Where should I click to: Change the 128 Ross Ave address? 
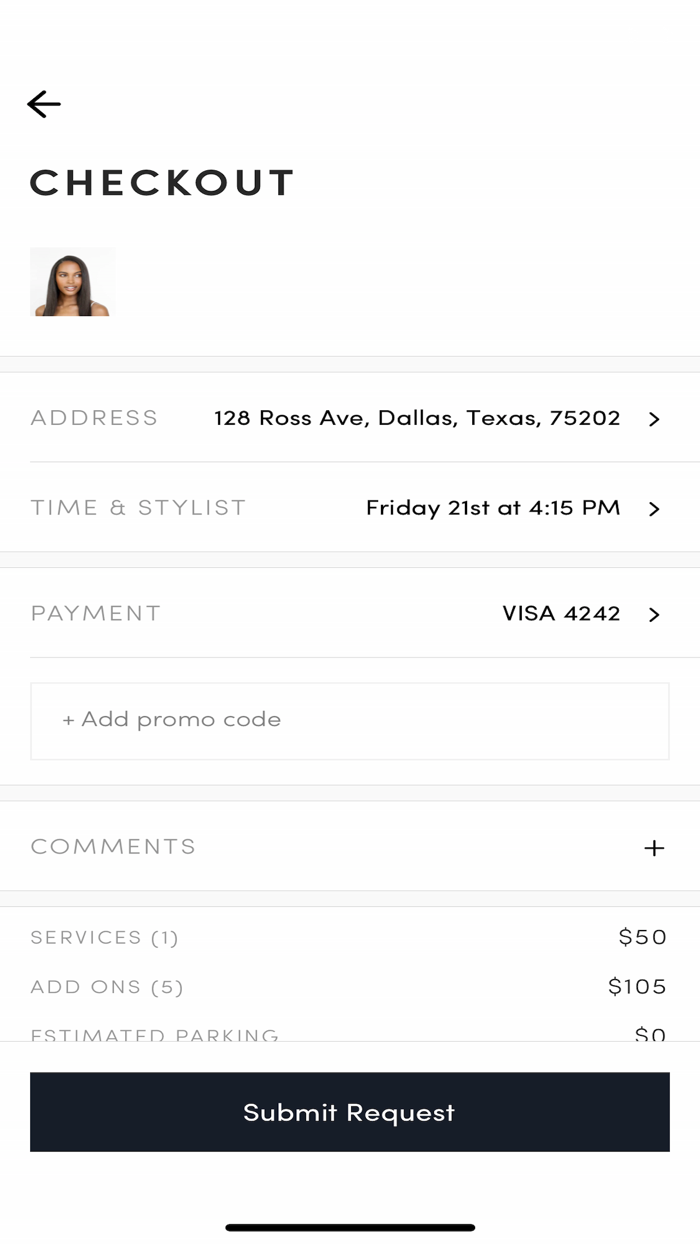pos(416,419)
